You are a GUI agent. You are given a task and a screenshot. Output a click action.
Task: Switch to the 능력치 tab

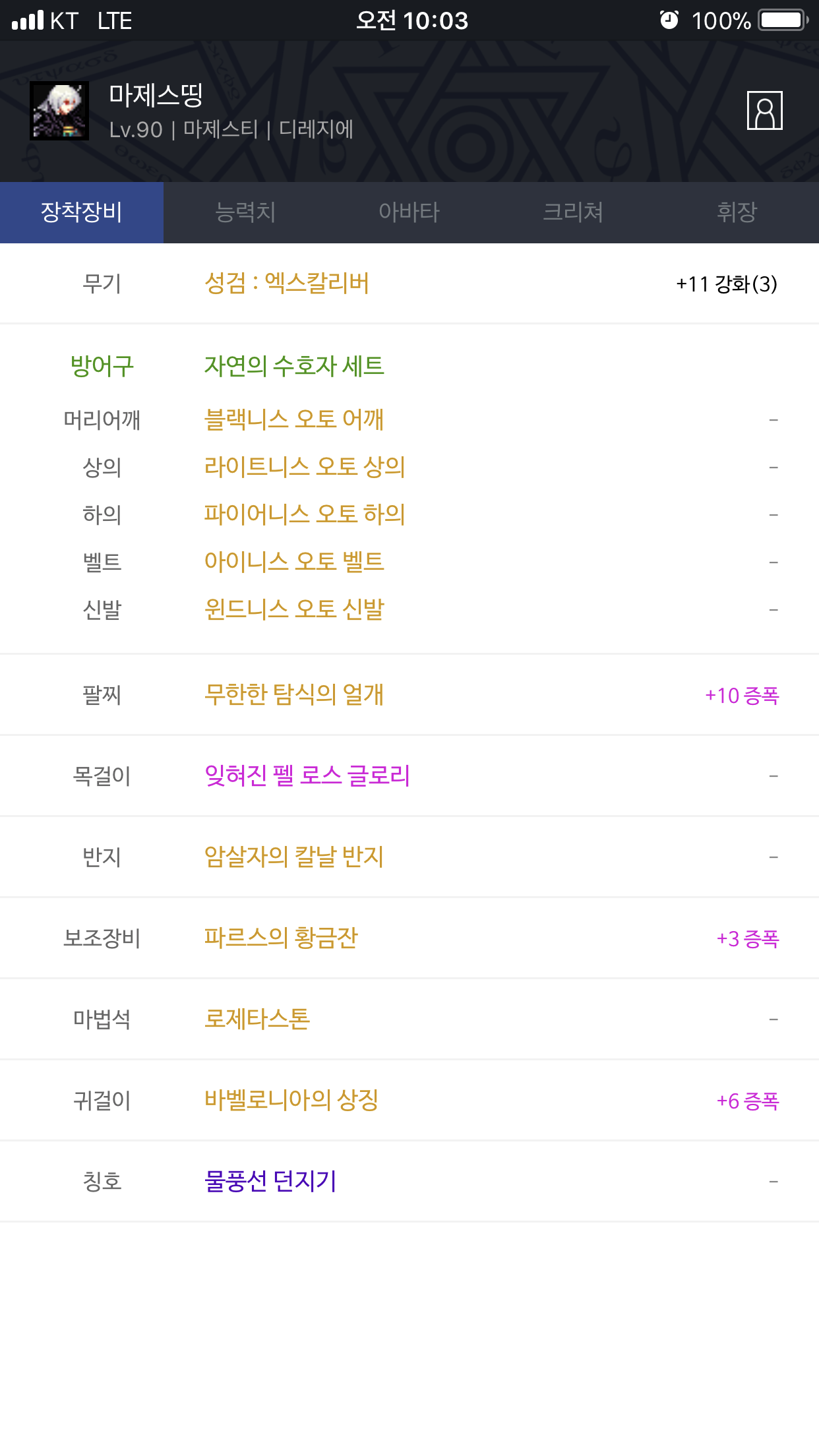point(245,212)
